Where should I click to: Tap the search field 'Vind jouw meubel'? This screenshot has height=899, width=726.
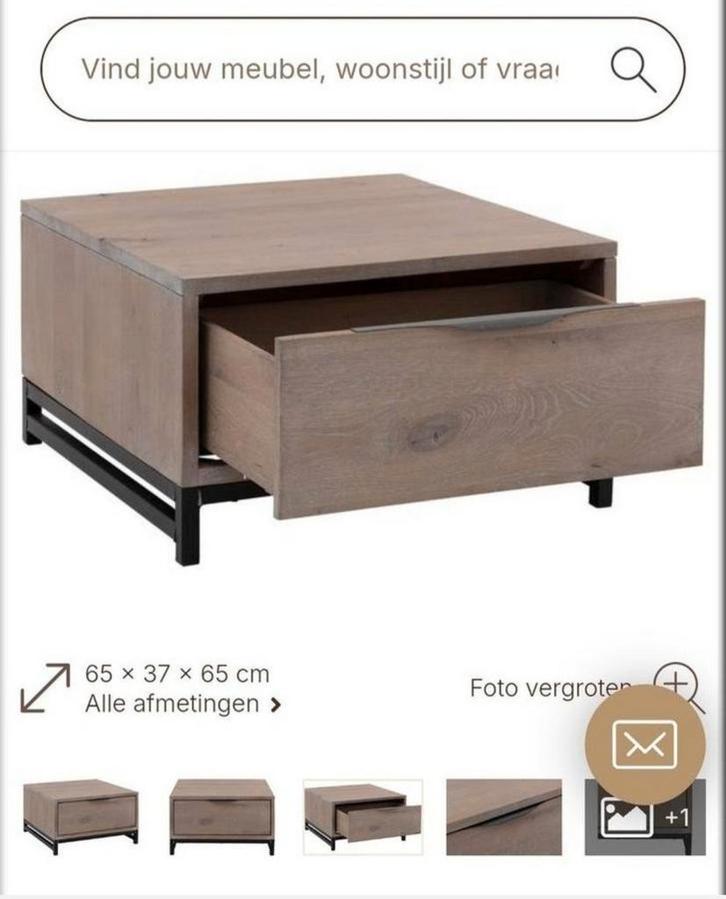[x=320, y=70]
